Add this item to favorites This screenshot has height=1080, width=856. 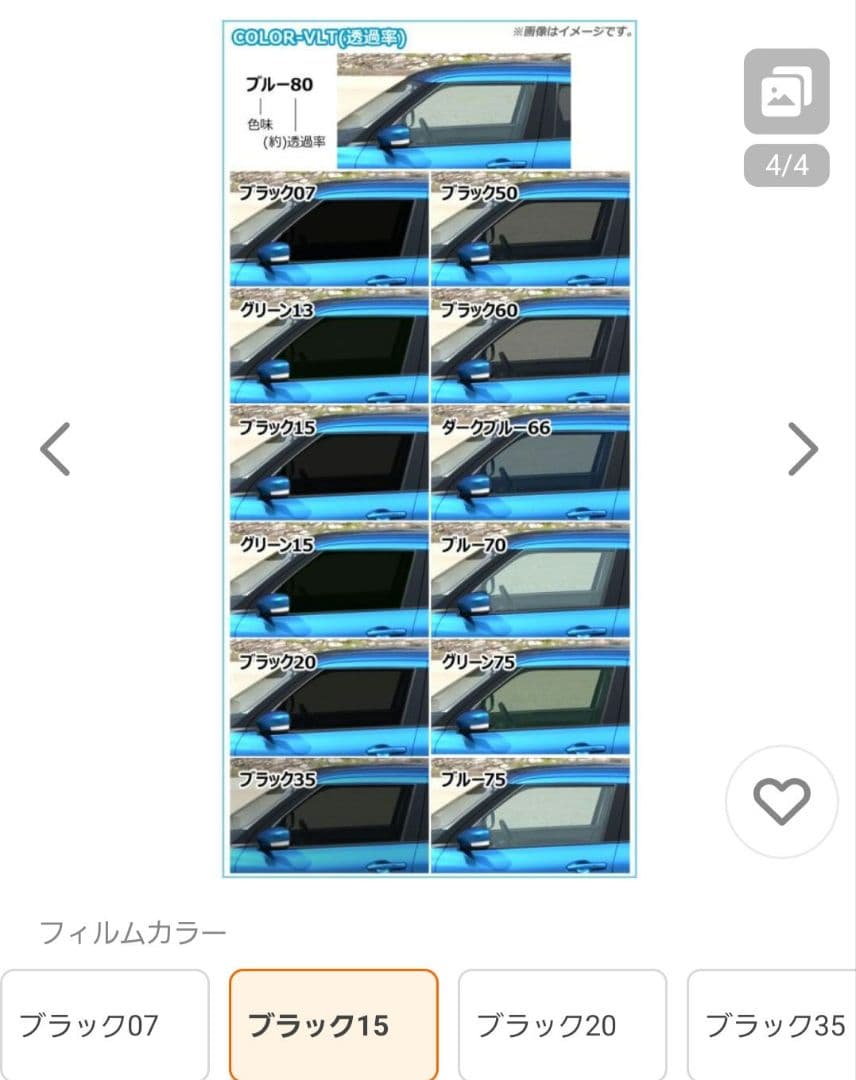coord(781,801)
